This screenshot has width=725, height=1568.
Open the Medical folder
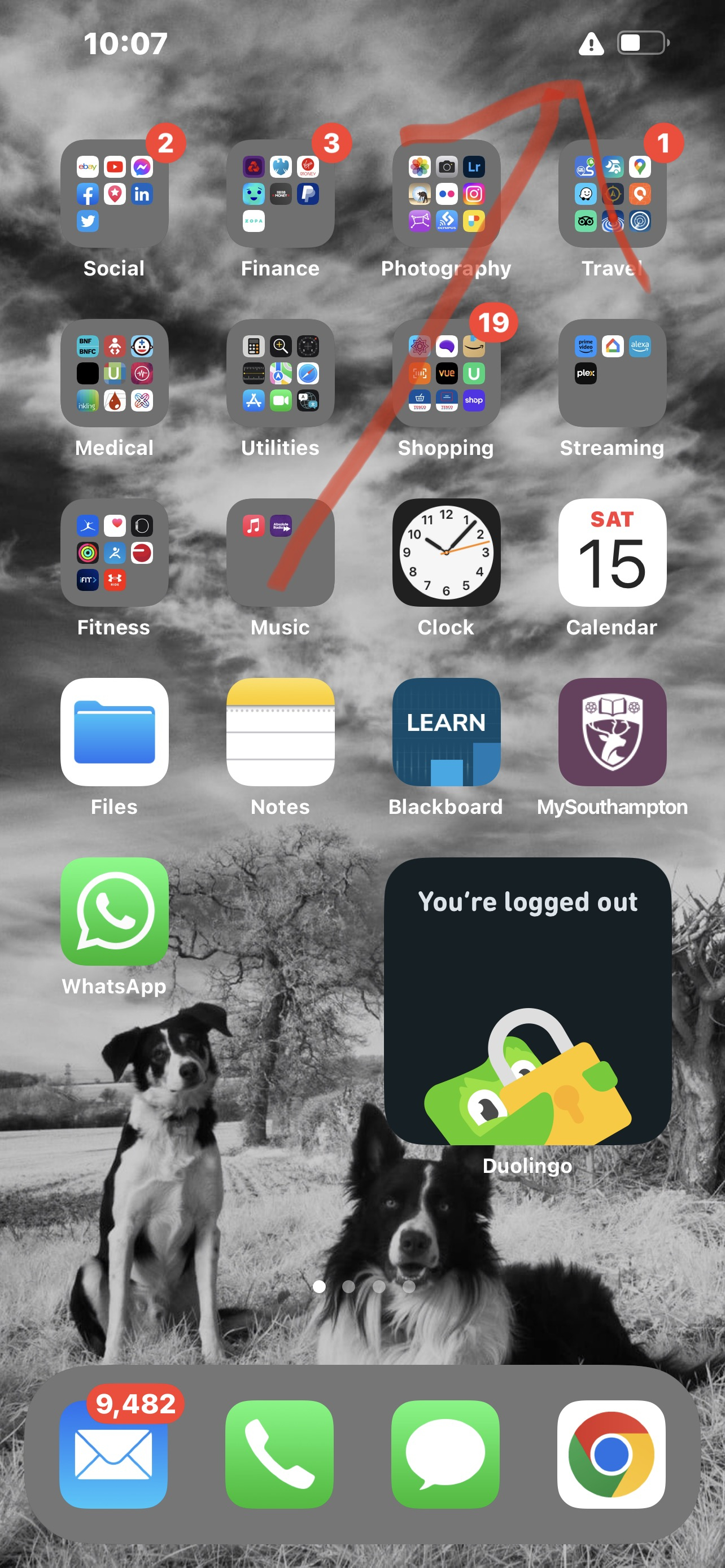pyautogui.click(x=115, y=373)
